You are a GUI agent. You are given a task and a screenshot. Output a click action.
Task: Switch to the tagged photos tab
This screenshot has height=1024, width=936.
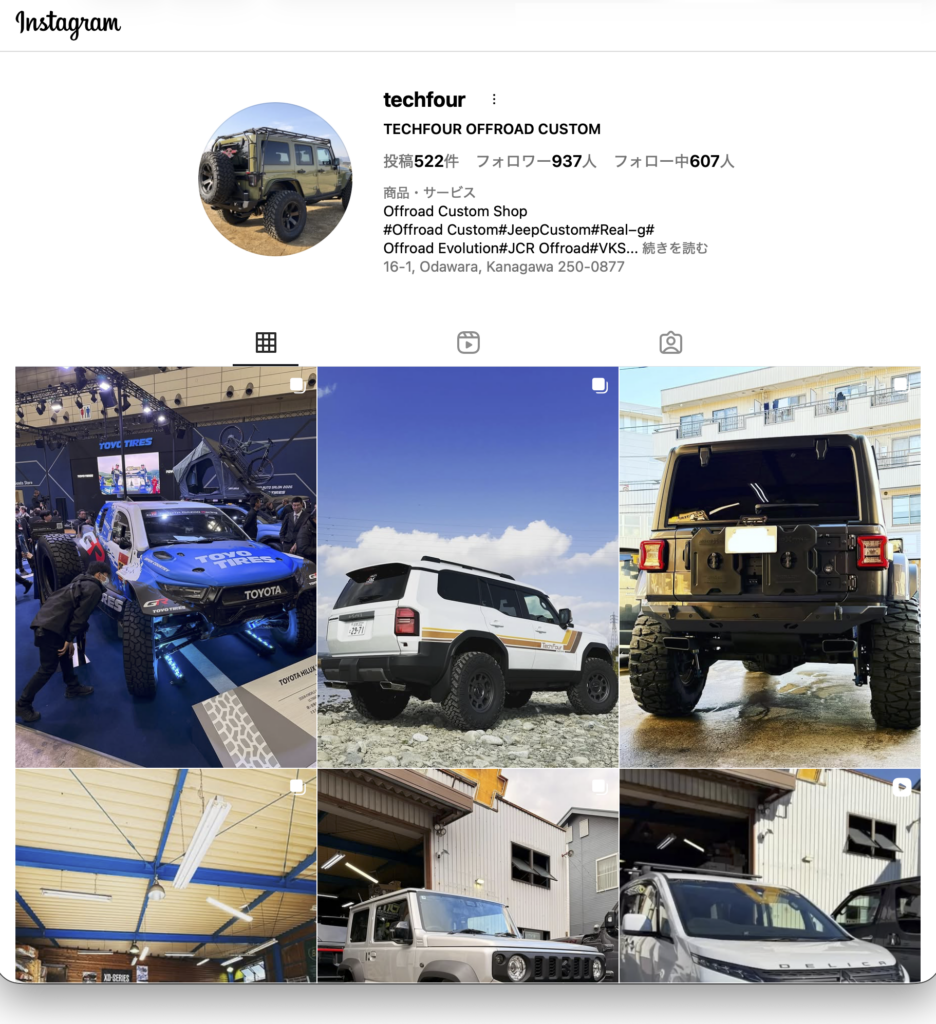coord(670,343)
